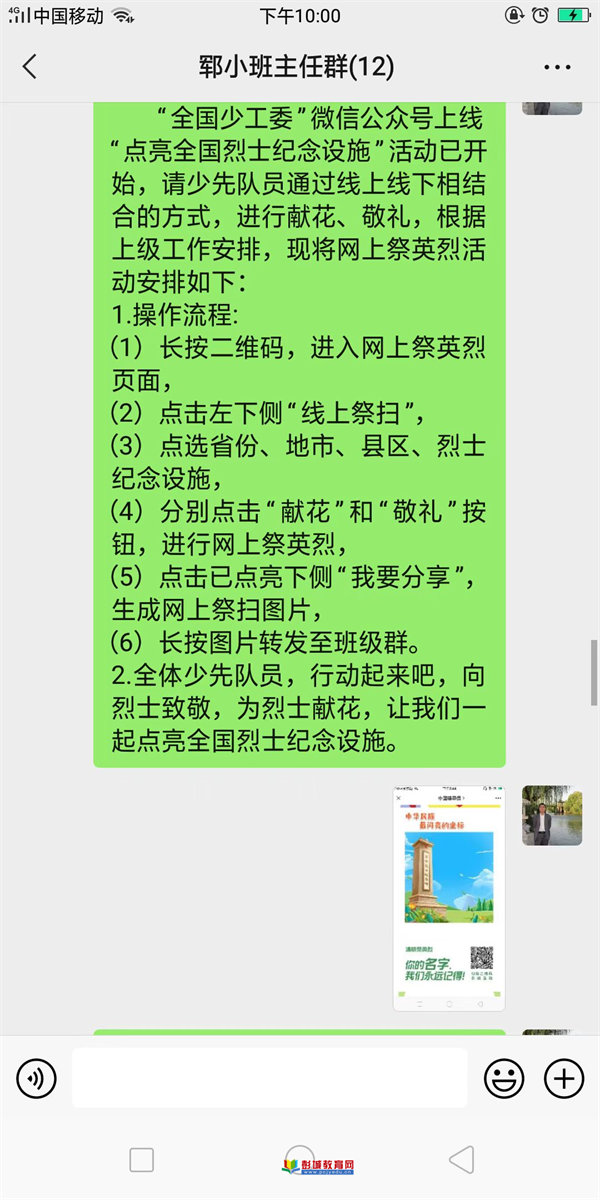Go back from the 郓小班主任群 chat

[30, 67]
